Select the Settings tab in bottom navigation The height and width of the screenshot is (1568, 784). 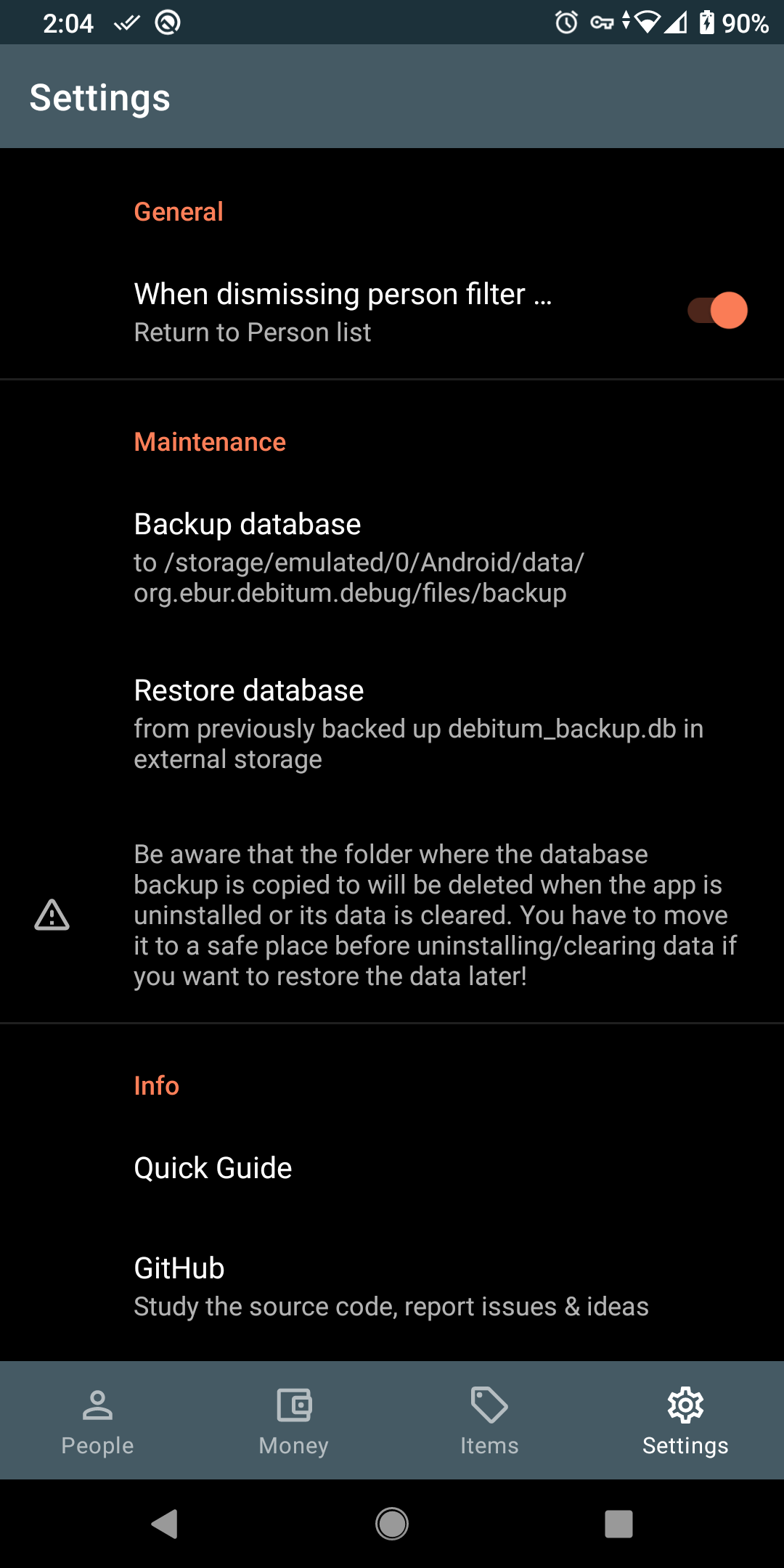click(685, 1421)
